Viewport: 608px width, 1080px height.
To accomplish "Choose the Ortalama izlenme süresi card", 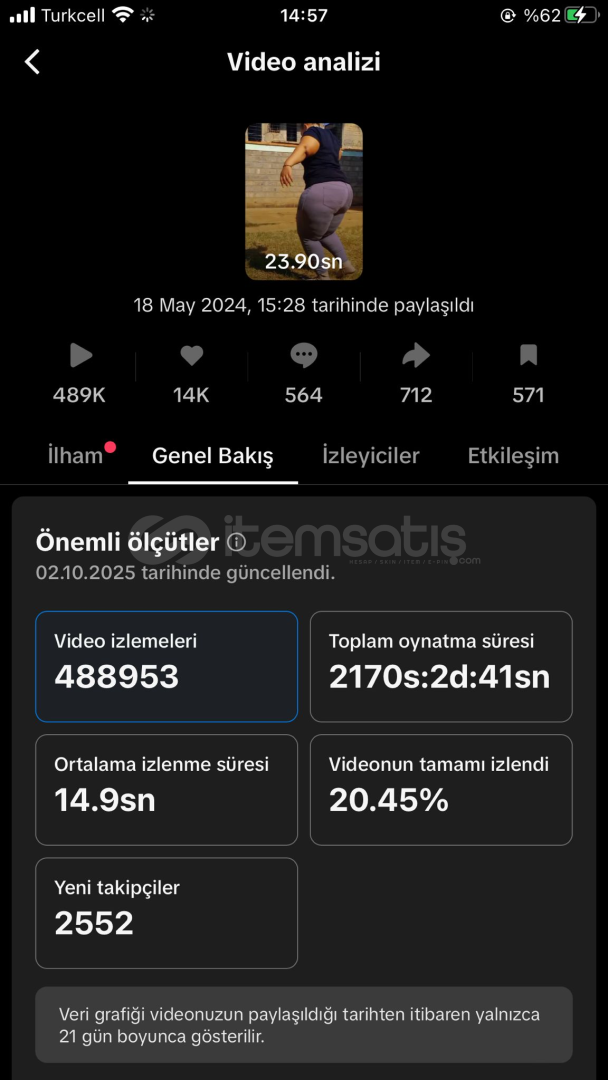I will (x=166, y=789).
